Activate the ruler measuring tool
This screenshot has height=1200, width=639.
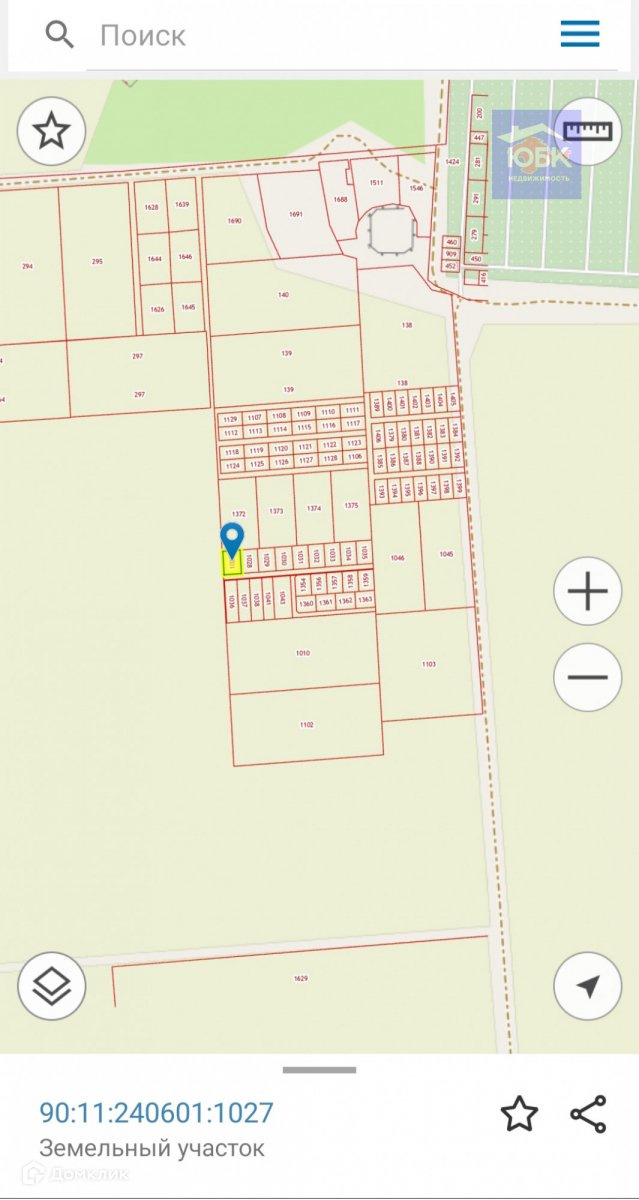[x=588, y=131]
